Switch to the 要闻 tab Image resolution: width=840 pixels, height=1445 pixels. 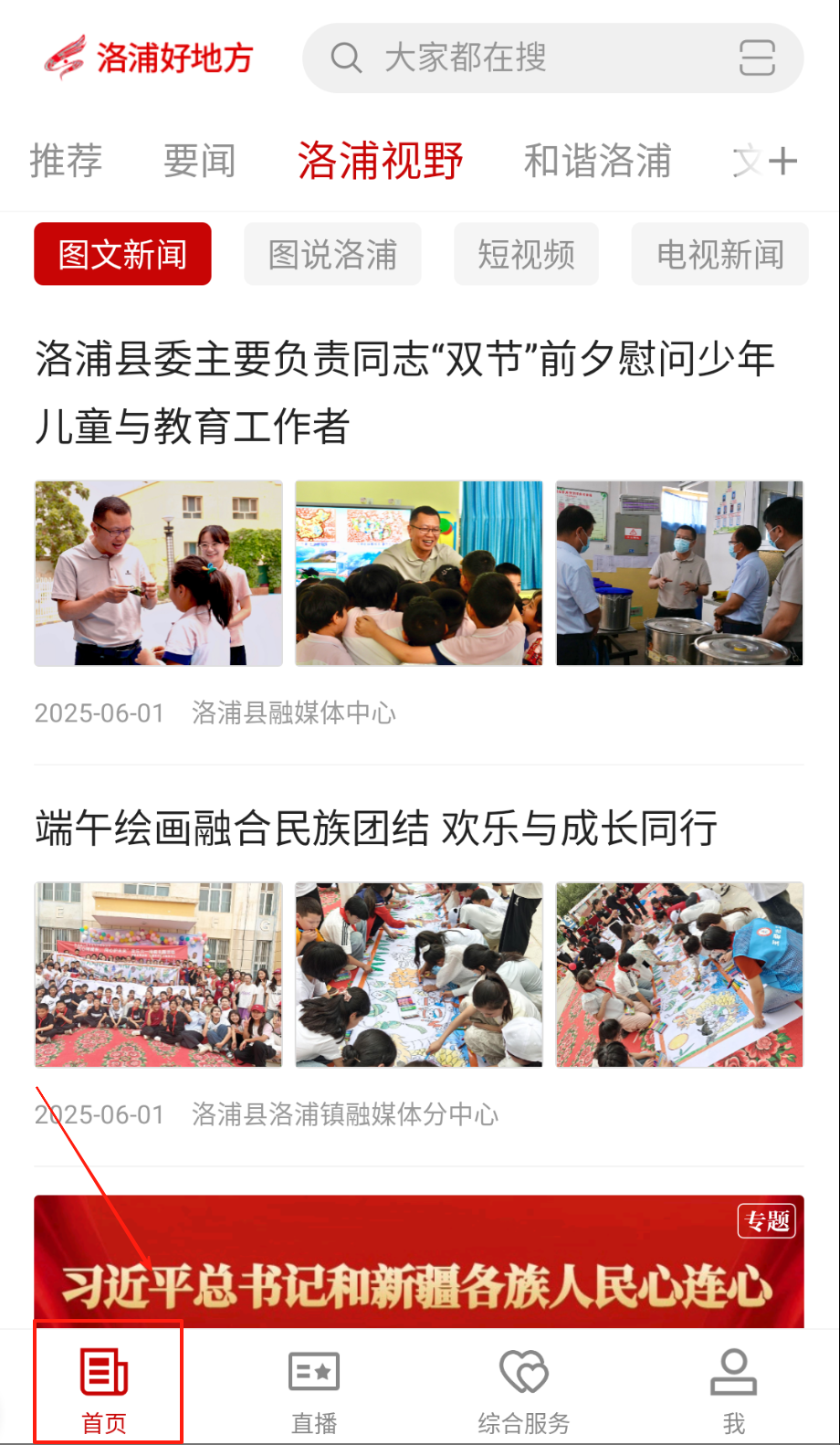pos(199,161)
